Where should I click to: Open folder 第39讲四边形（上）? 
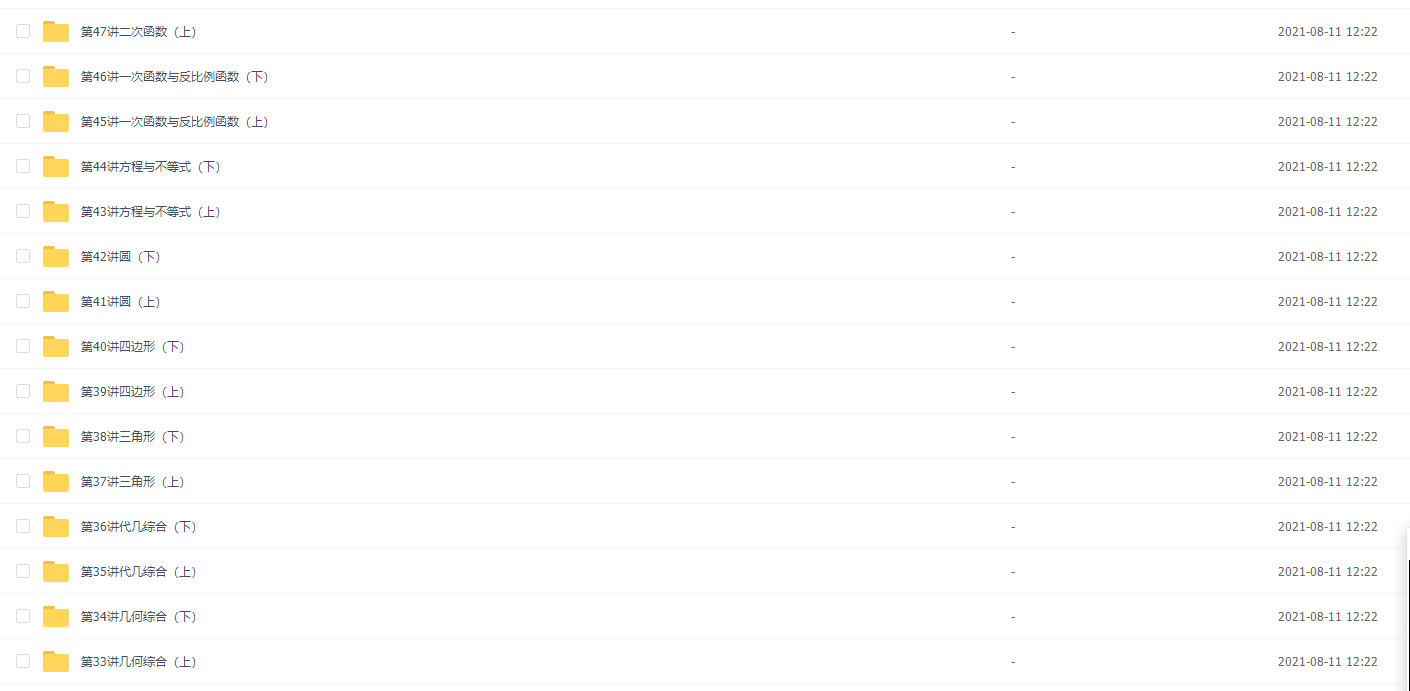coord(132,392)
